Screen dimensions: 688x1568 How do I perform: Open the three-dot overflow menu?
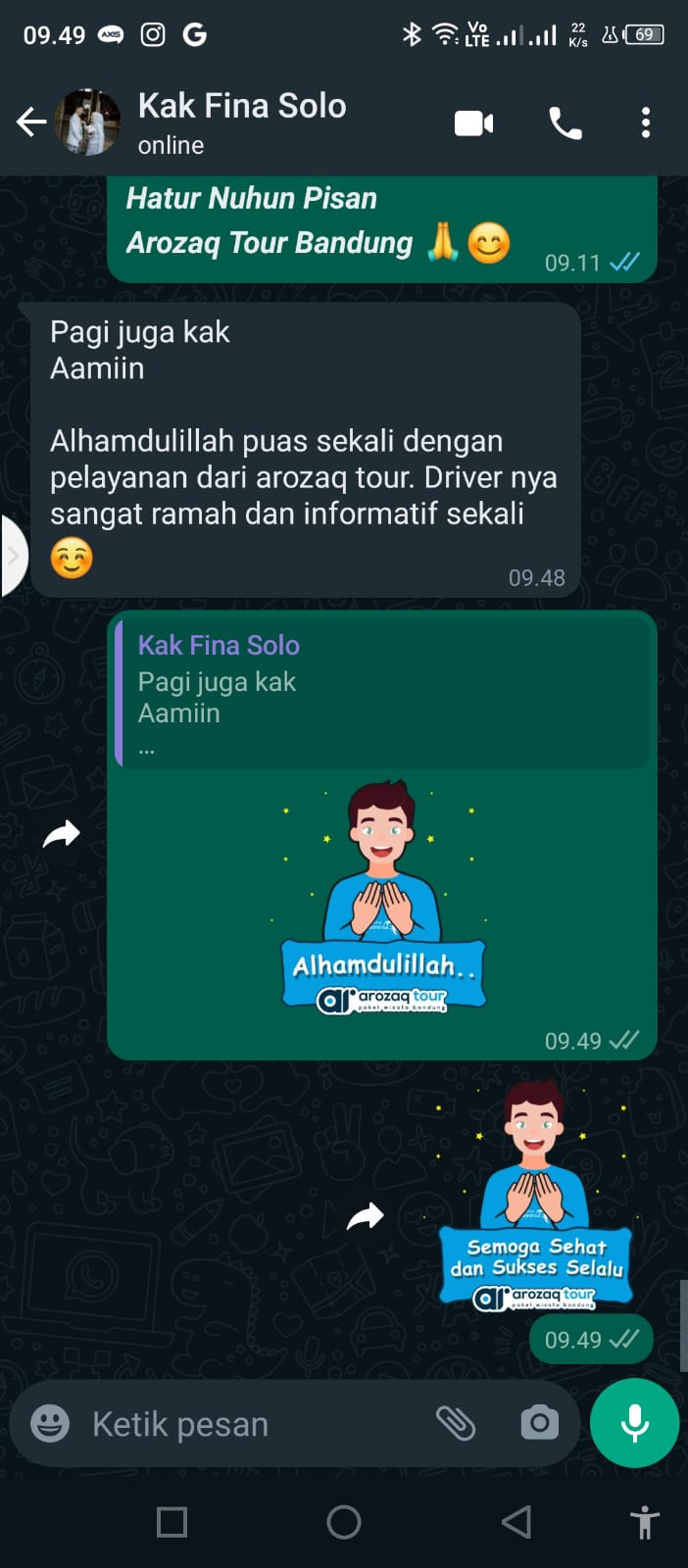coord(645,123)
